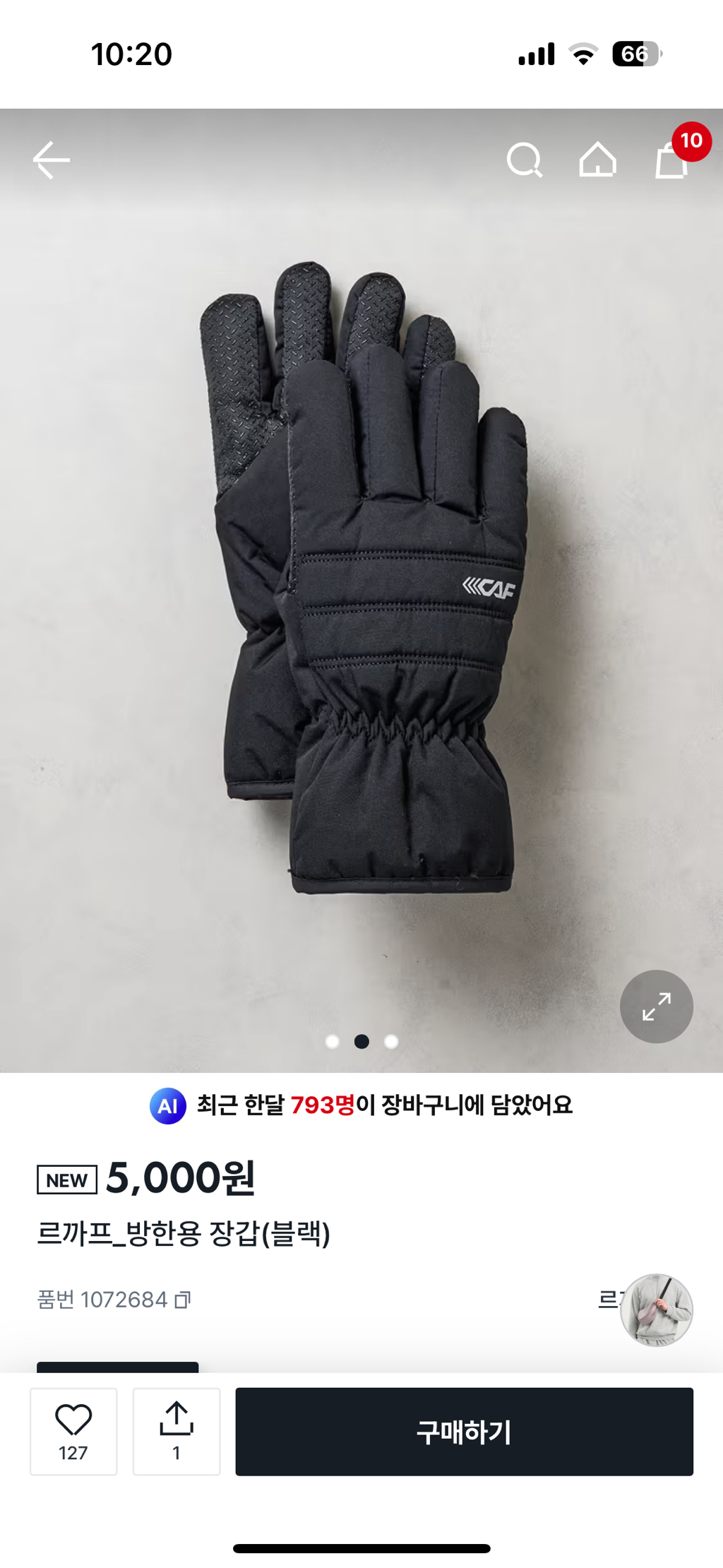Open the shopping bag with 10 items

click(x=671, y=160)
